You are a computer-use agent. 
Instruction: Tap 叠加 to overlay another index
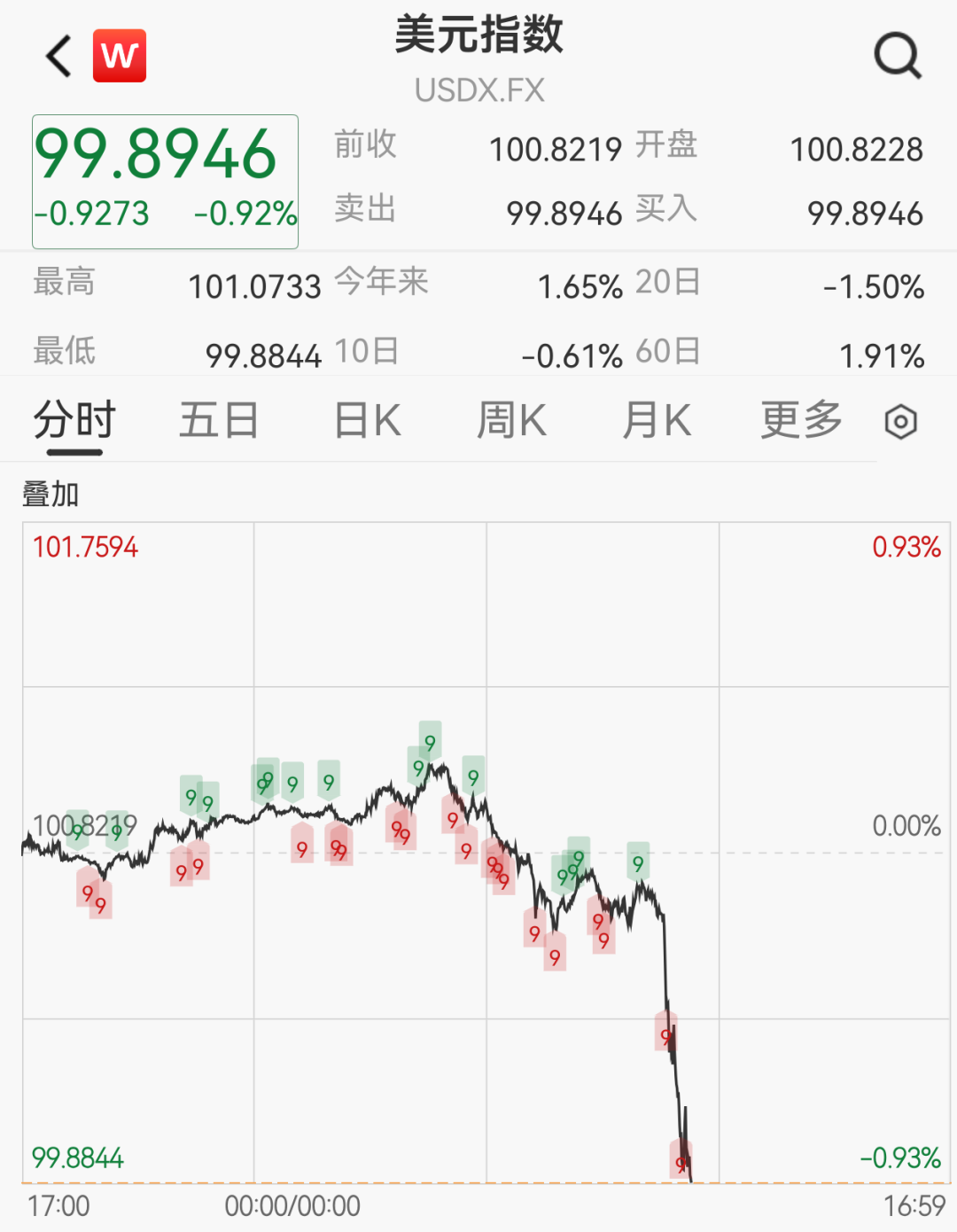click(x=51, y=494)
